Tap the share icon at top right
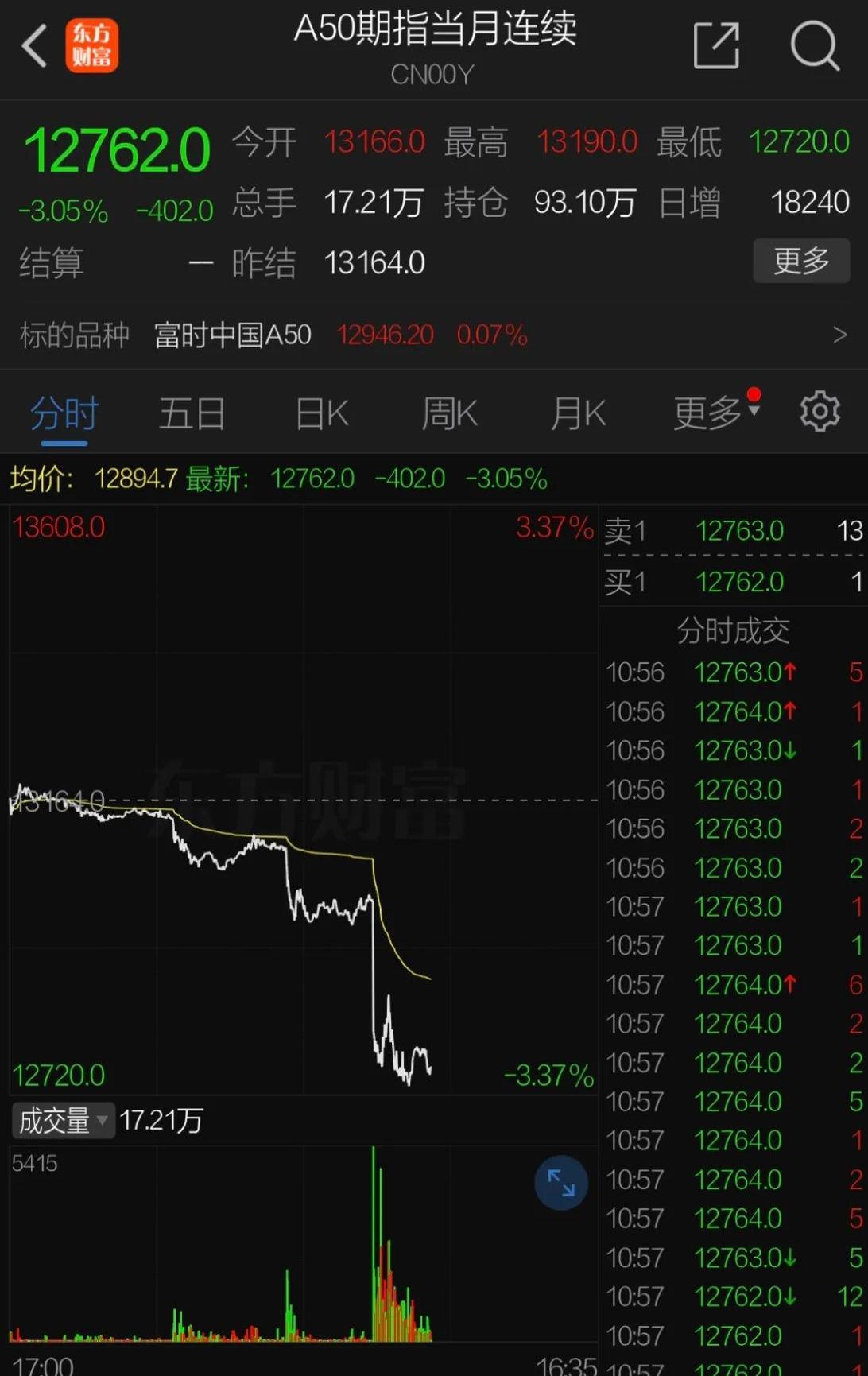Viewport: 868px width, 1376px height. point(715,45)
